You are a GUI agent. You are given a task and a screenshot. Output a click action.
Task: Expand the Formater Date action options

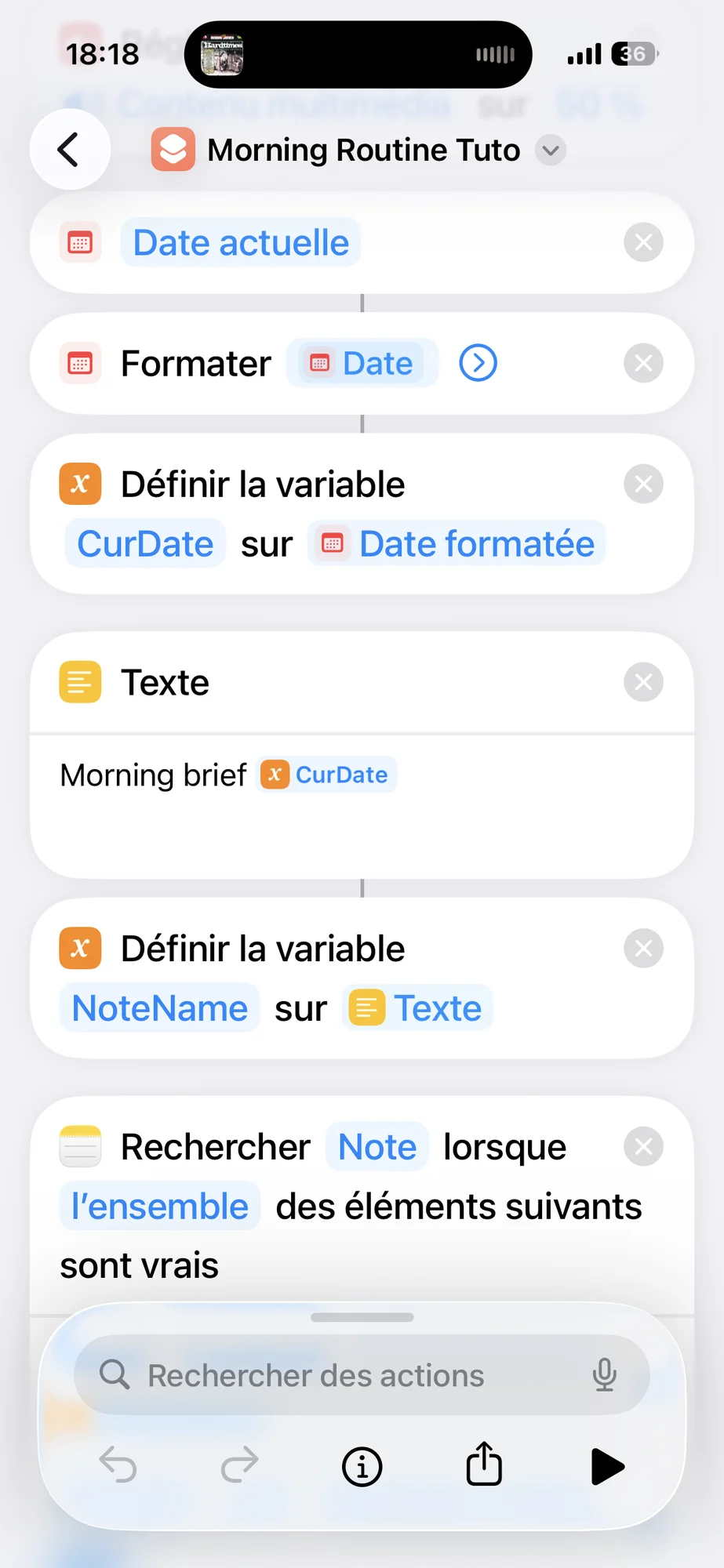pyautogui.click(x=478, y=364)
